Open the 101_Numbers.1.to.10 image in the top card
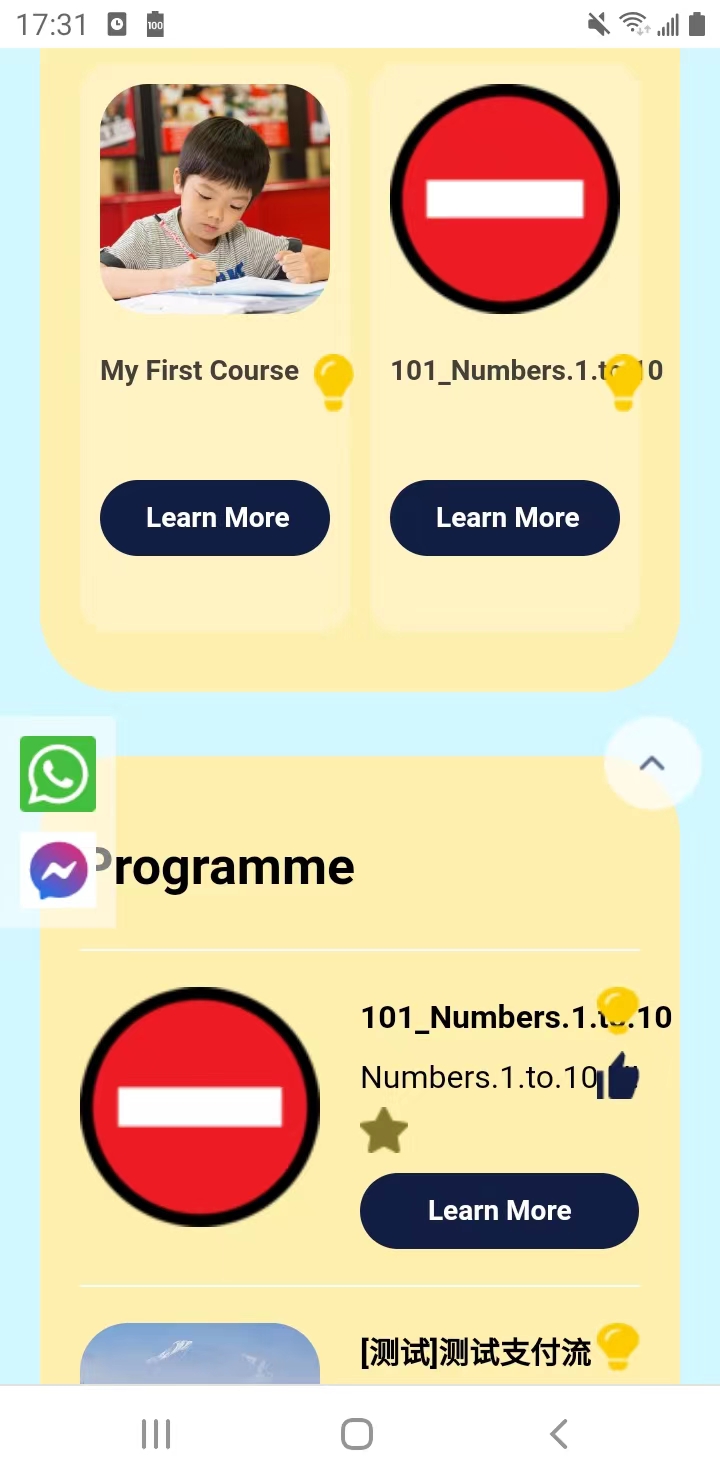This screenshot has height=1480, width=720. tap(505, 199)
